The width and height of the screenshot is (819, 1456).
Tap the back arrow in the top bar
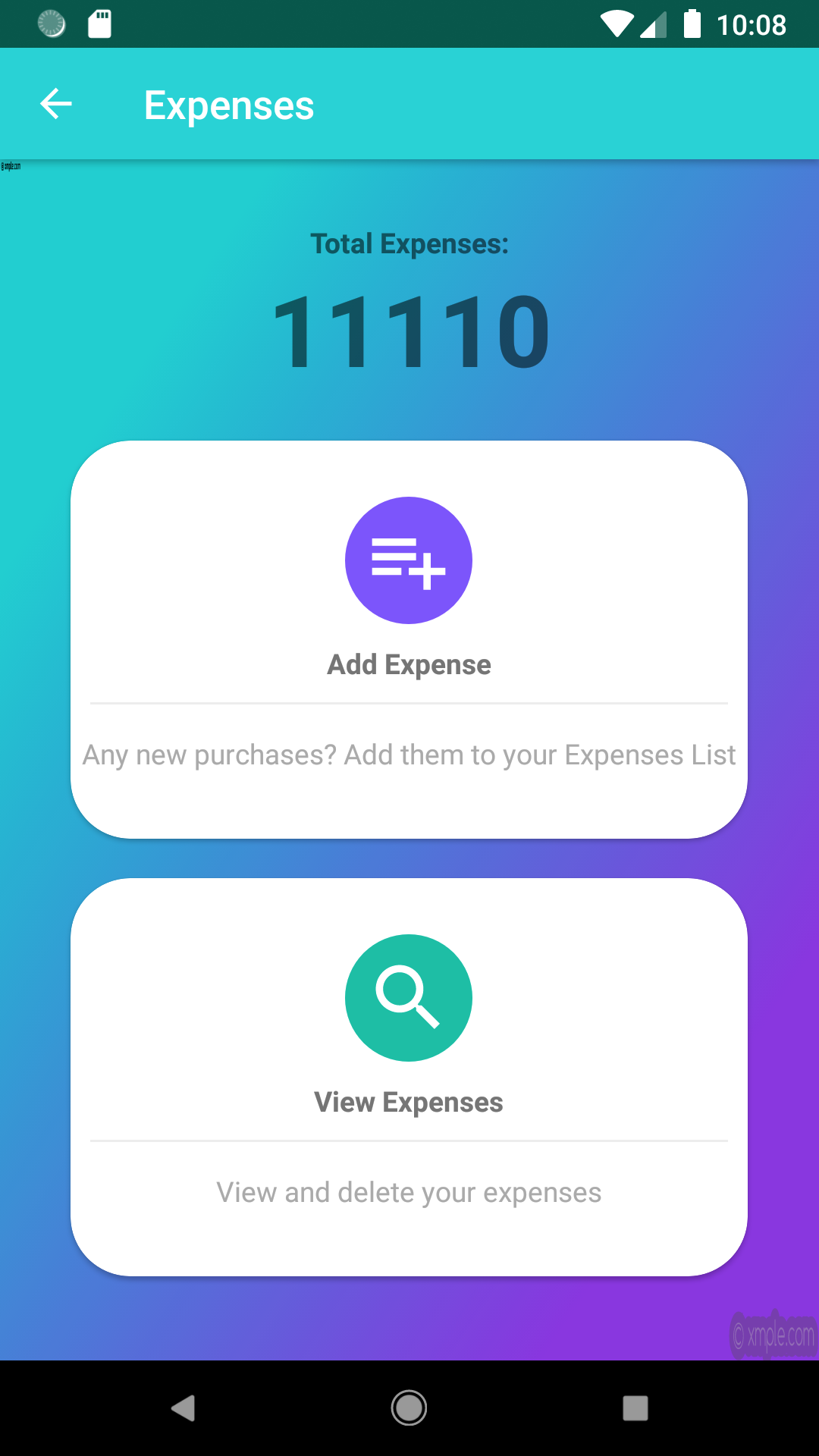tap(55, 104)
